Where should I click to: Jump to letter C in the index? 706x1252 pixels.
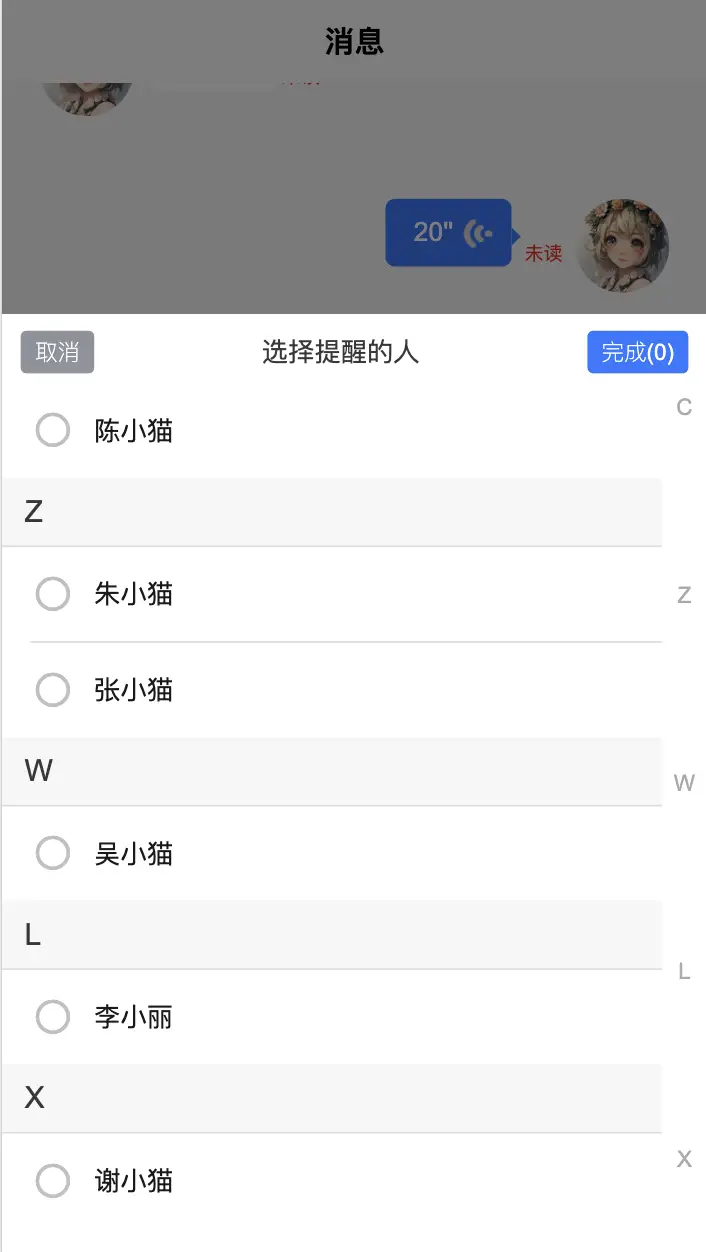(x=684, y=407)
